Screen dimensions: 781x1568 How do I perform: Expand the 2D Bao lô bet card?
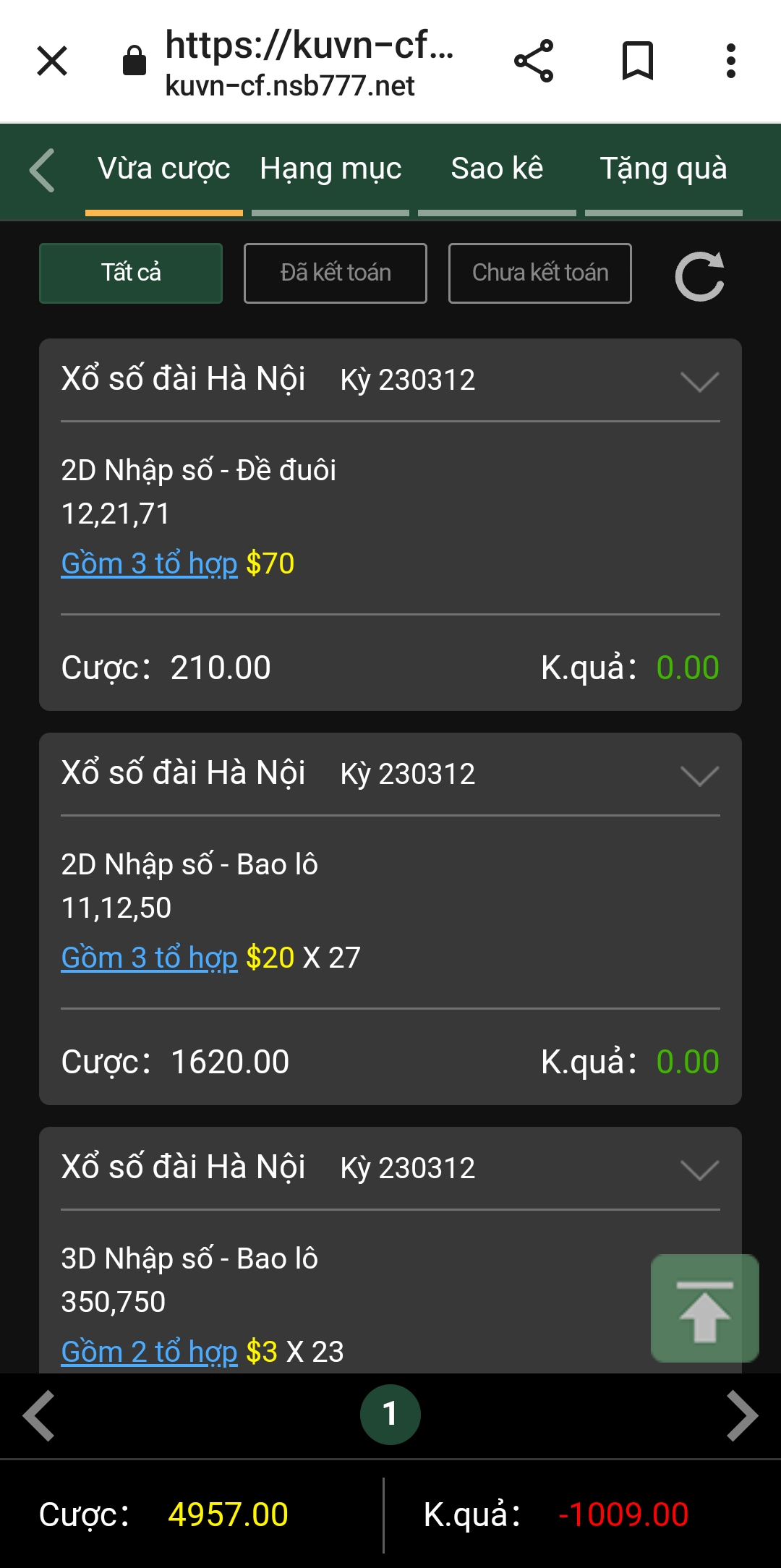point(700,775)
